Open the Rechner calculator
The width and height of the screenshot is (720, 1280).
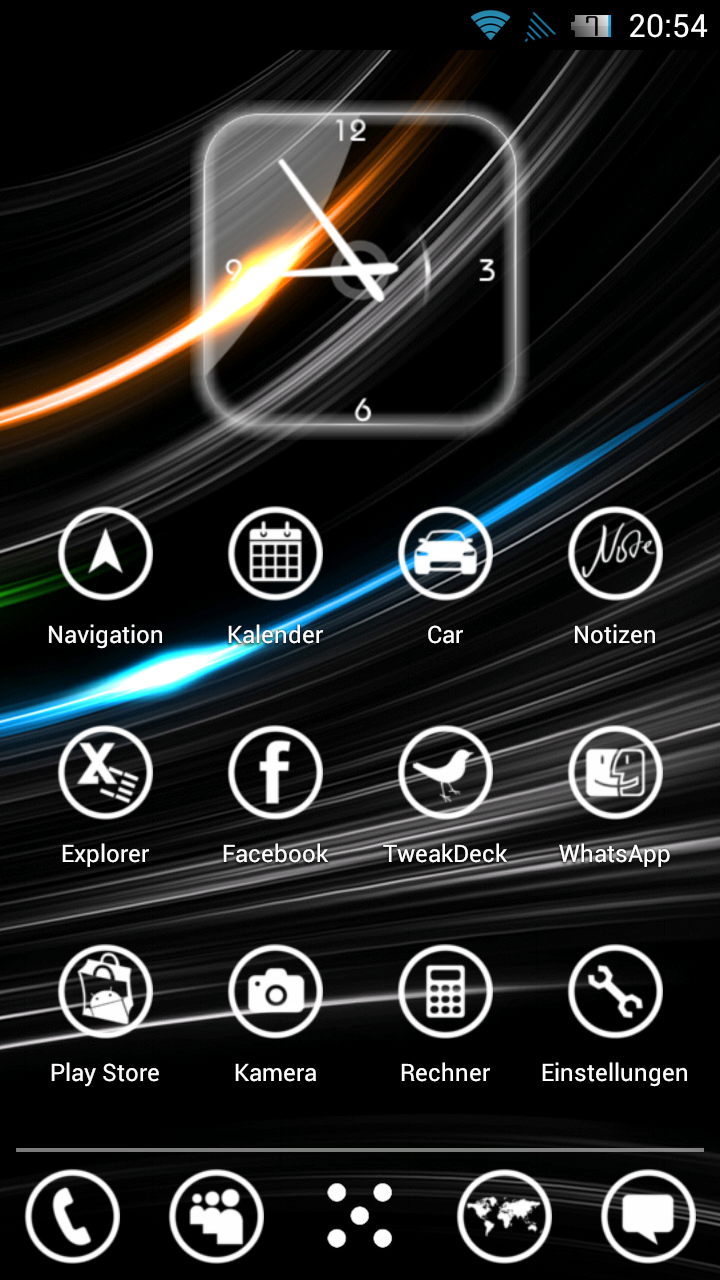pyautogui.click(x=445, y=992)
